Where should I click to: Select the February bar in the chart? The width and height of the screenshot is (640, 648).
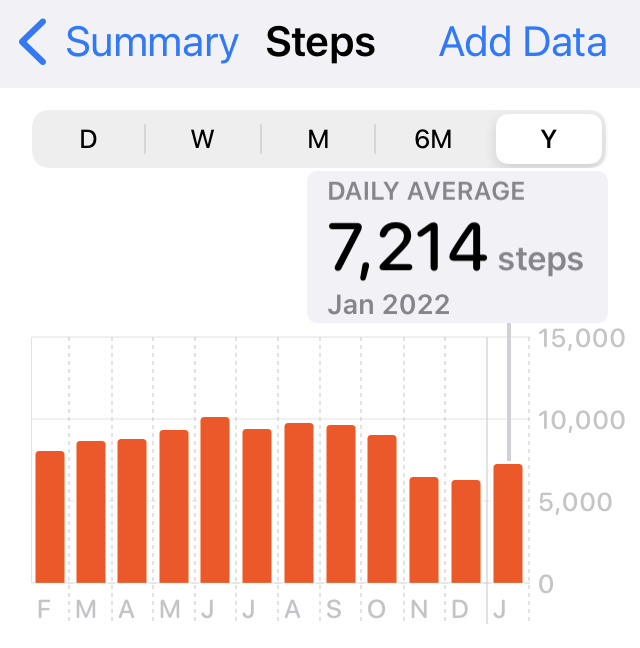50,517
